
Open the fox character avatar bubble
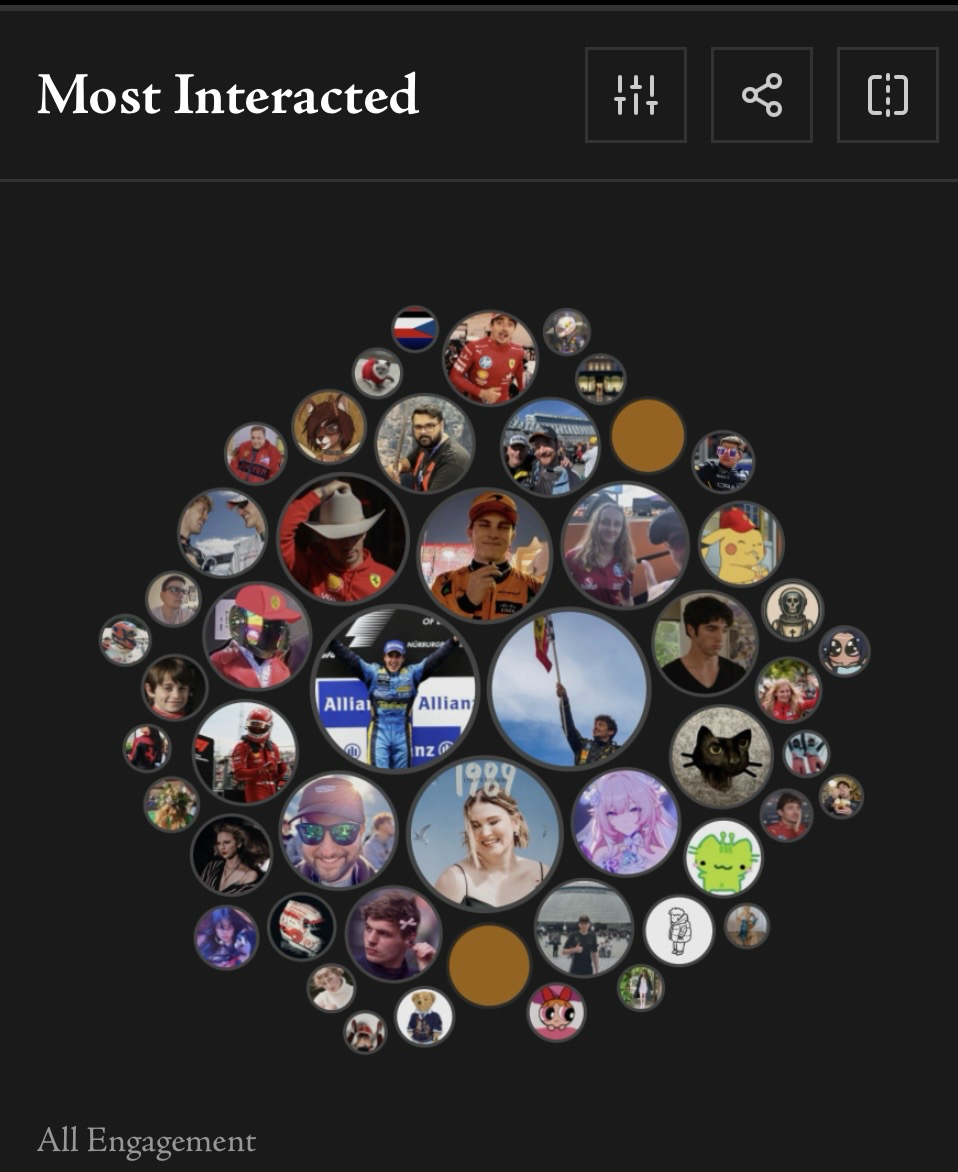(329, 427)
